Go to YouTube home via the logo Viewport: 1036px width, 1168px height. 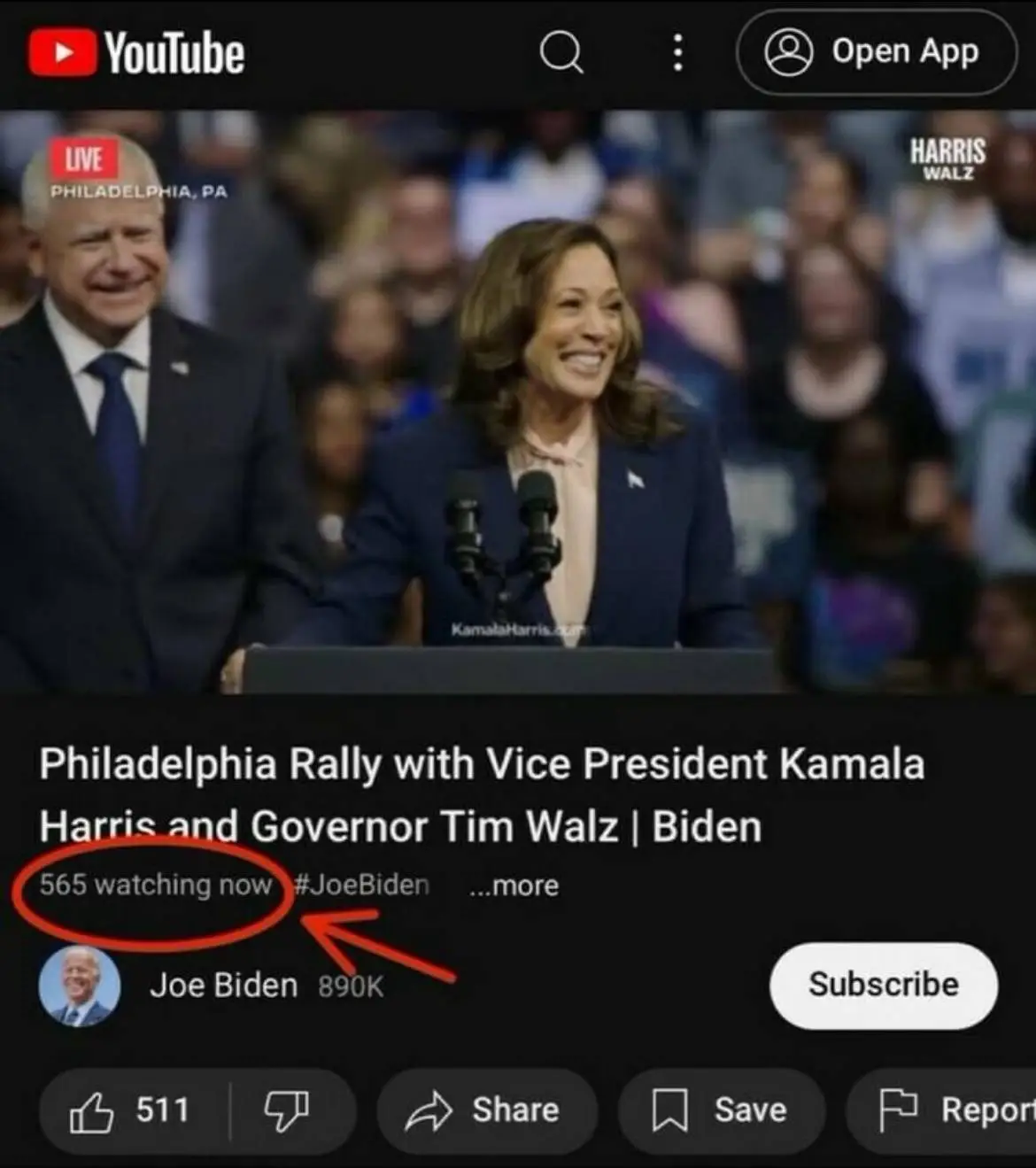click(x=136, y=52)
